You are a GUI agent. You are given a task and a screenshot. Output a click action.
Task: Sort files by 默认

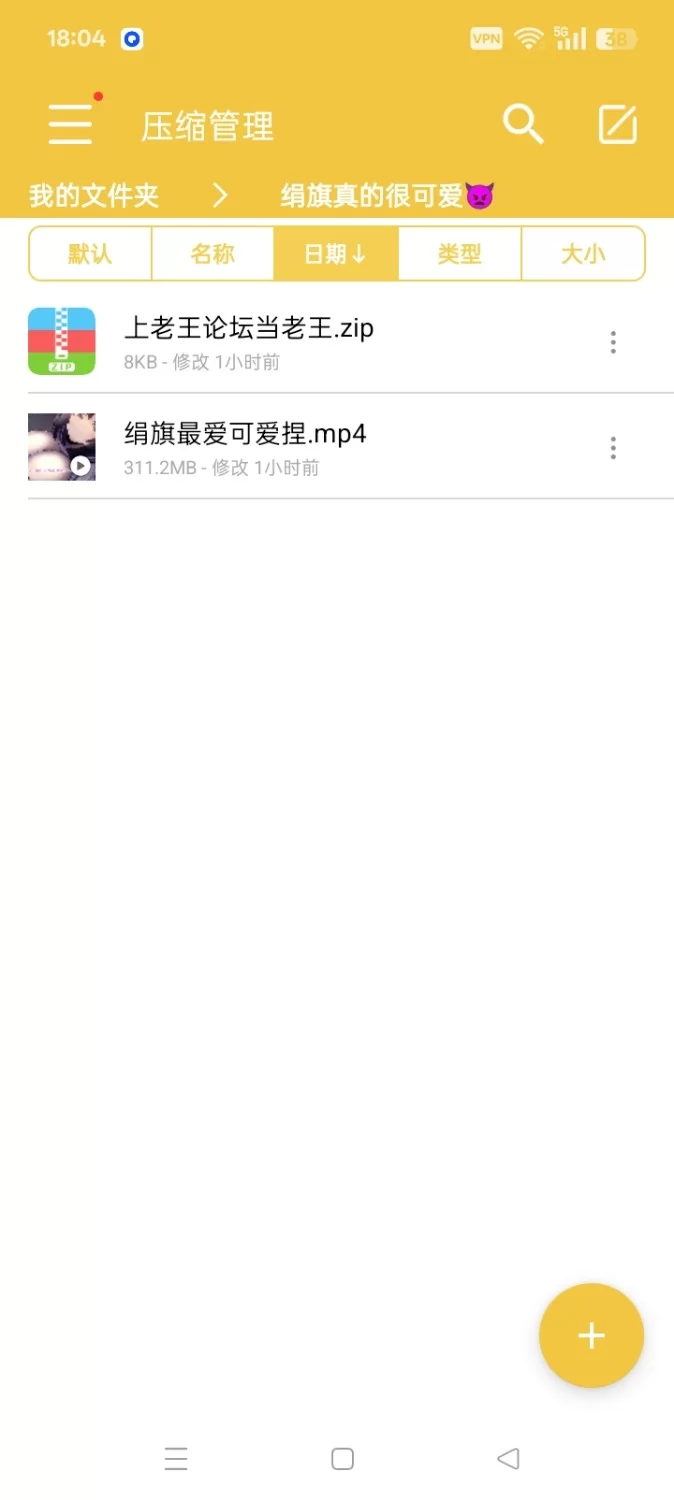90,254
